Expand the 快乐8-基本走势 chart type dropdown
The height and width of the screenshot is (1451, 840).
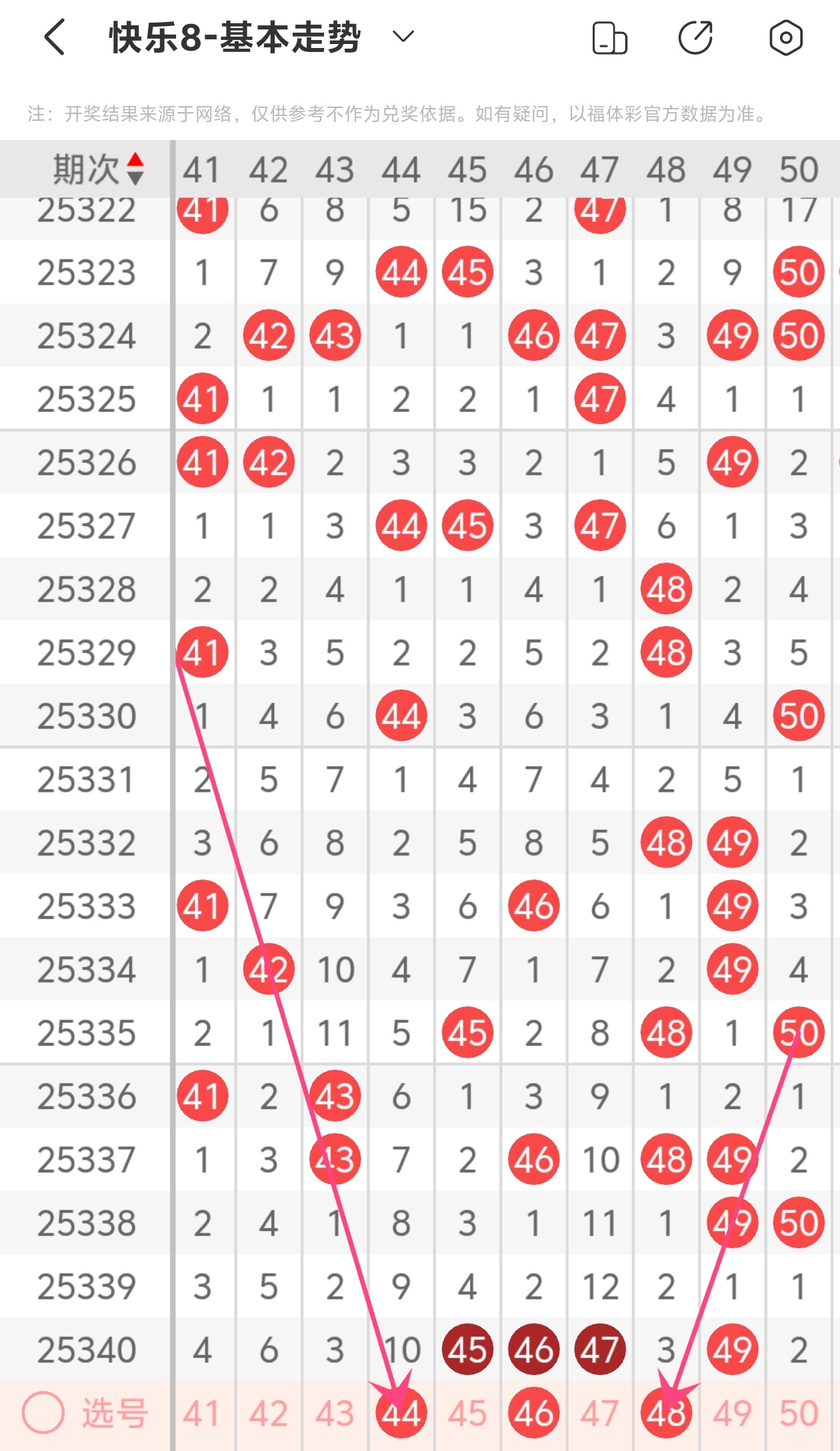point(403,36)
